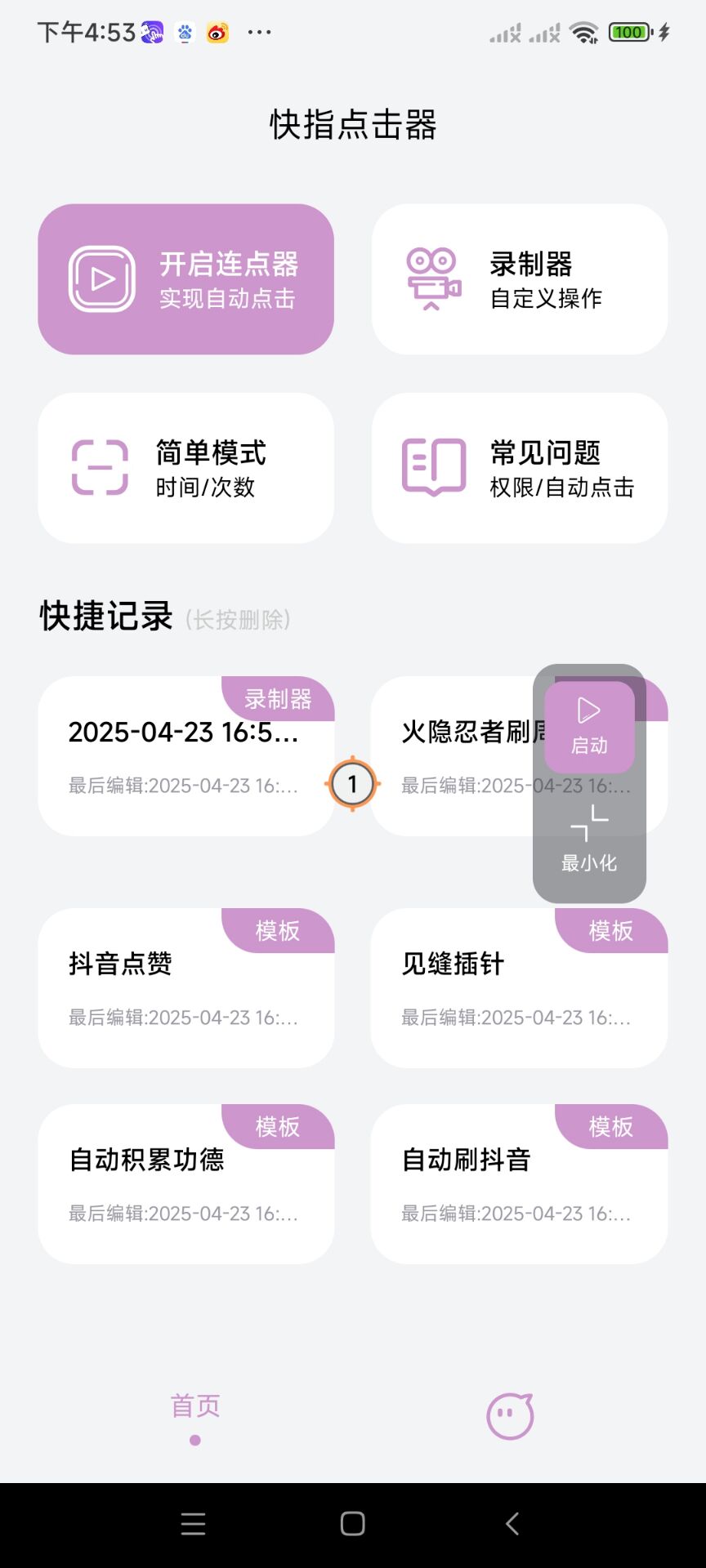Open the 火隐忍者 record card
706x1568 pixels.
[x=458, y=756]
